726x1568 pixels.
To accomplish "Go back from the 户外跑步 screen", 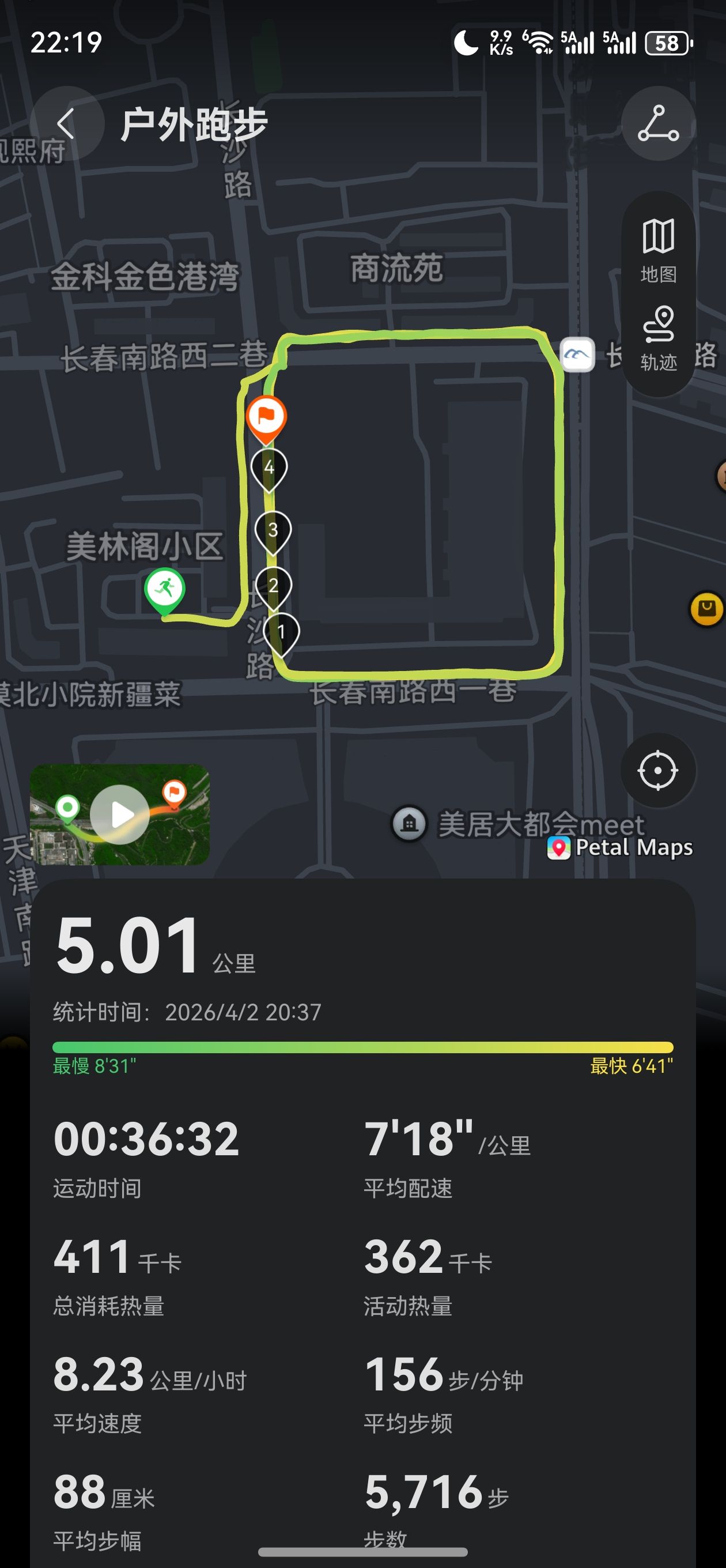I will coord(66,123).
